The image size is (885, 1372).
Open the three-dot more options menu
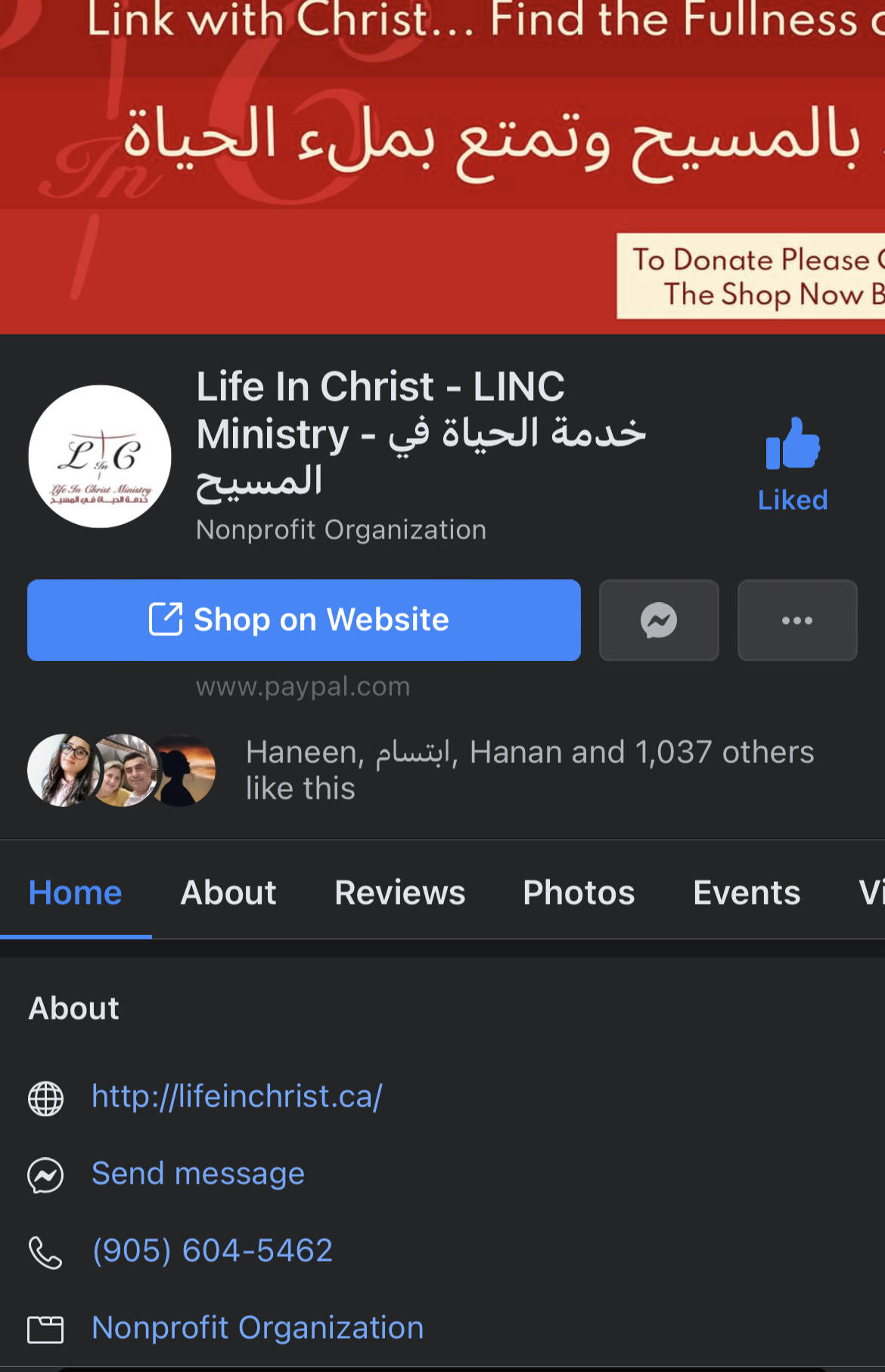pyautogui.click(x=796, y=620)
